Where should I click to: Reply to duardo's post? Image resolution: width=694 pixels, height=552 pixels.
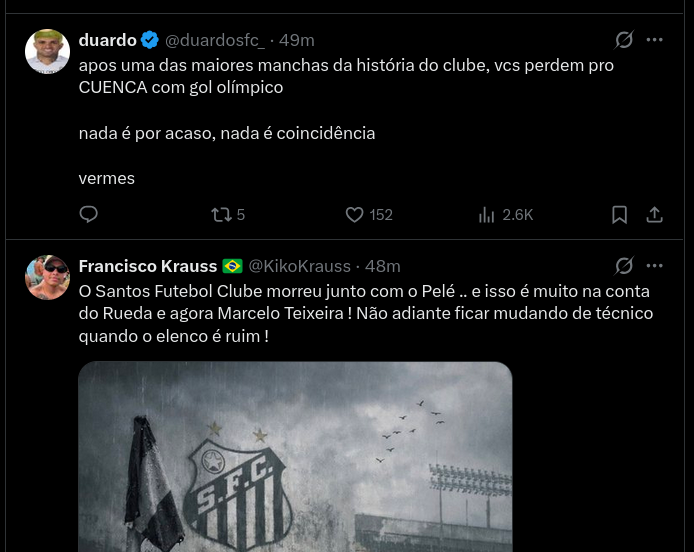[x=89, y=215]
